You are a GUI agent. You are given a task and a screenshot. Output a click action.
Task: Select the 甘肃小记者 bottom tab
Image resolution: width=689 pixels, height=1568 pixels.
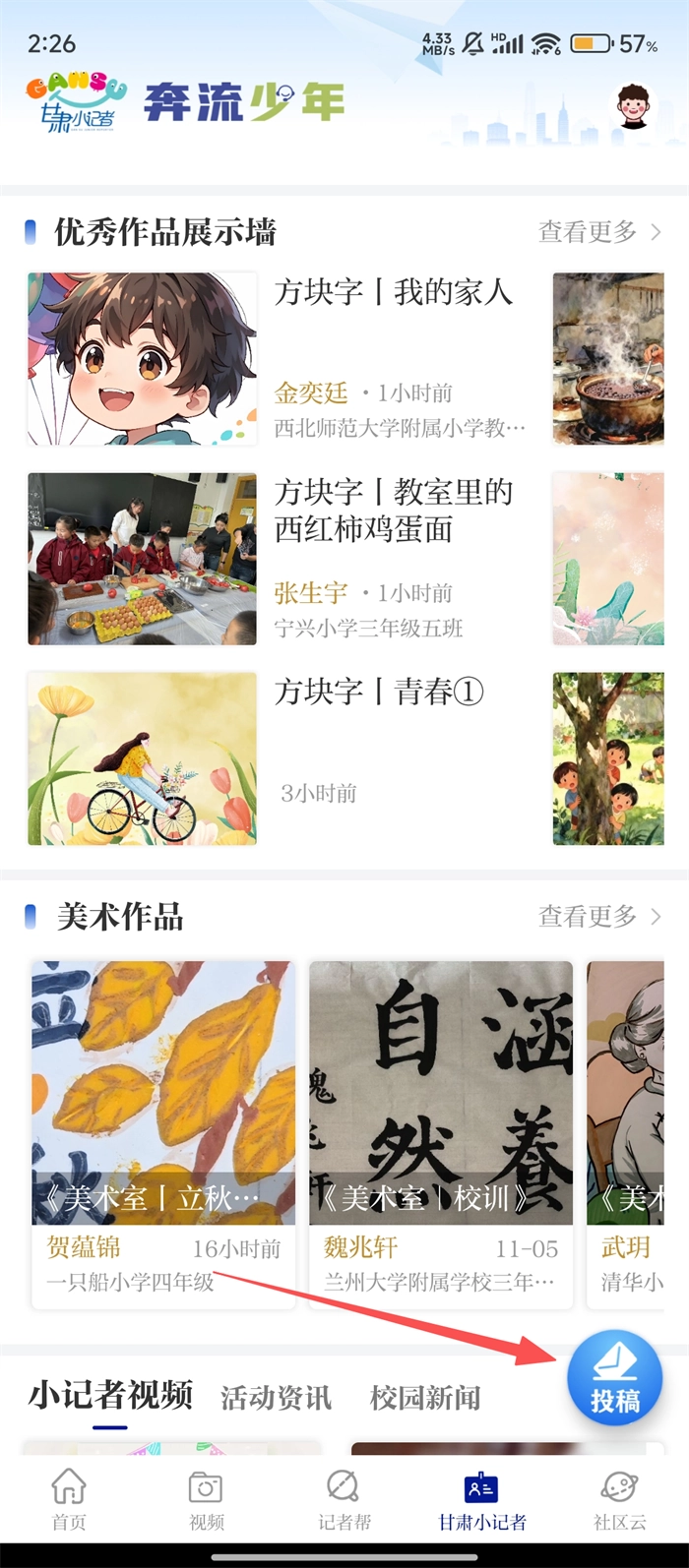(x=482, y=1499)
